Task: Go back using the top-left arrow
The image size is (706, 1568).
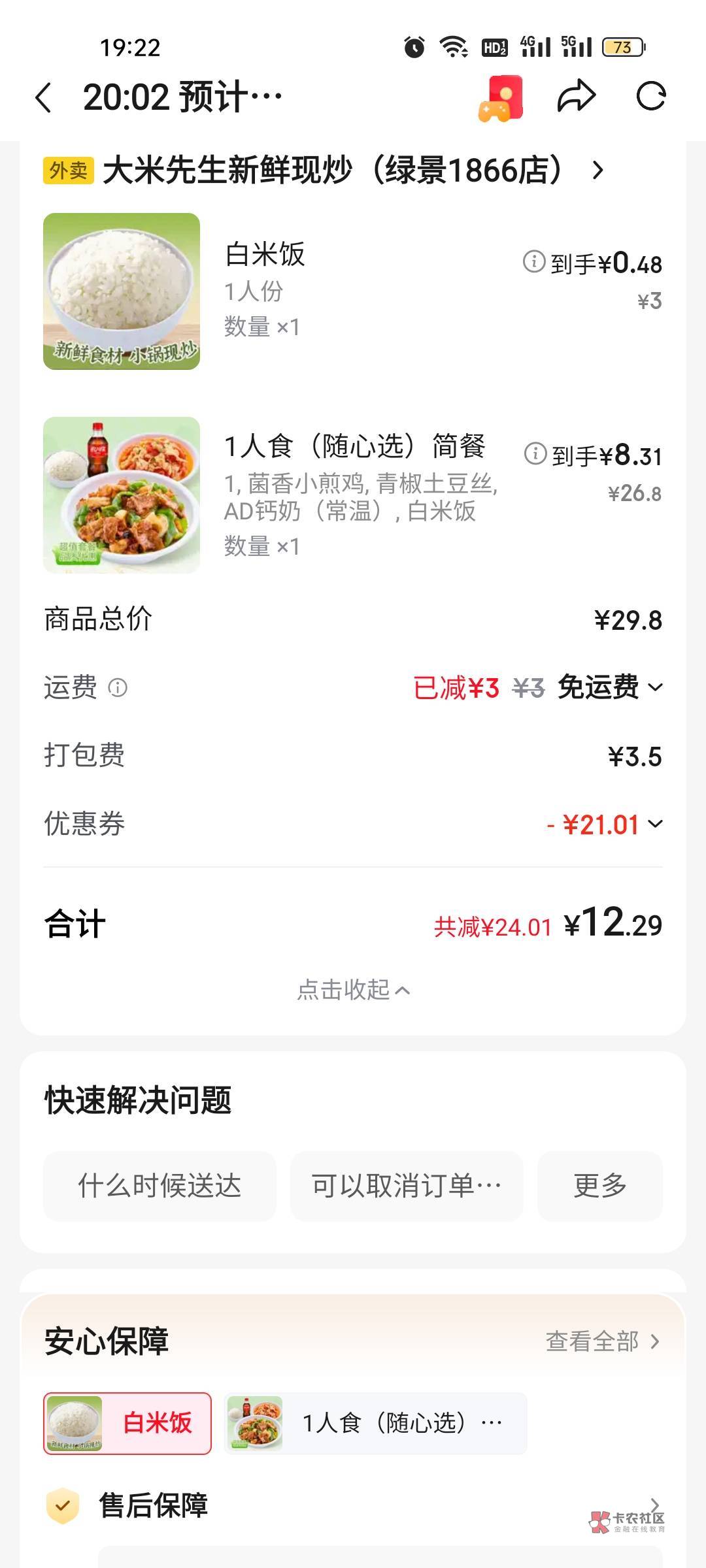Action: (43, 98)
